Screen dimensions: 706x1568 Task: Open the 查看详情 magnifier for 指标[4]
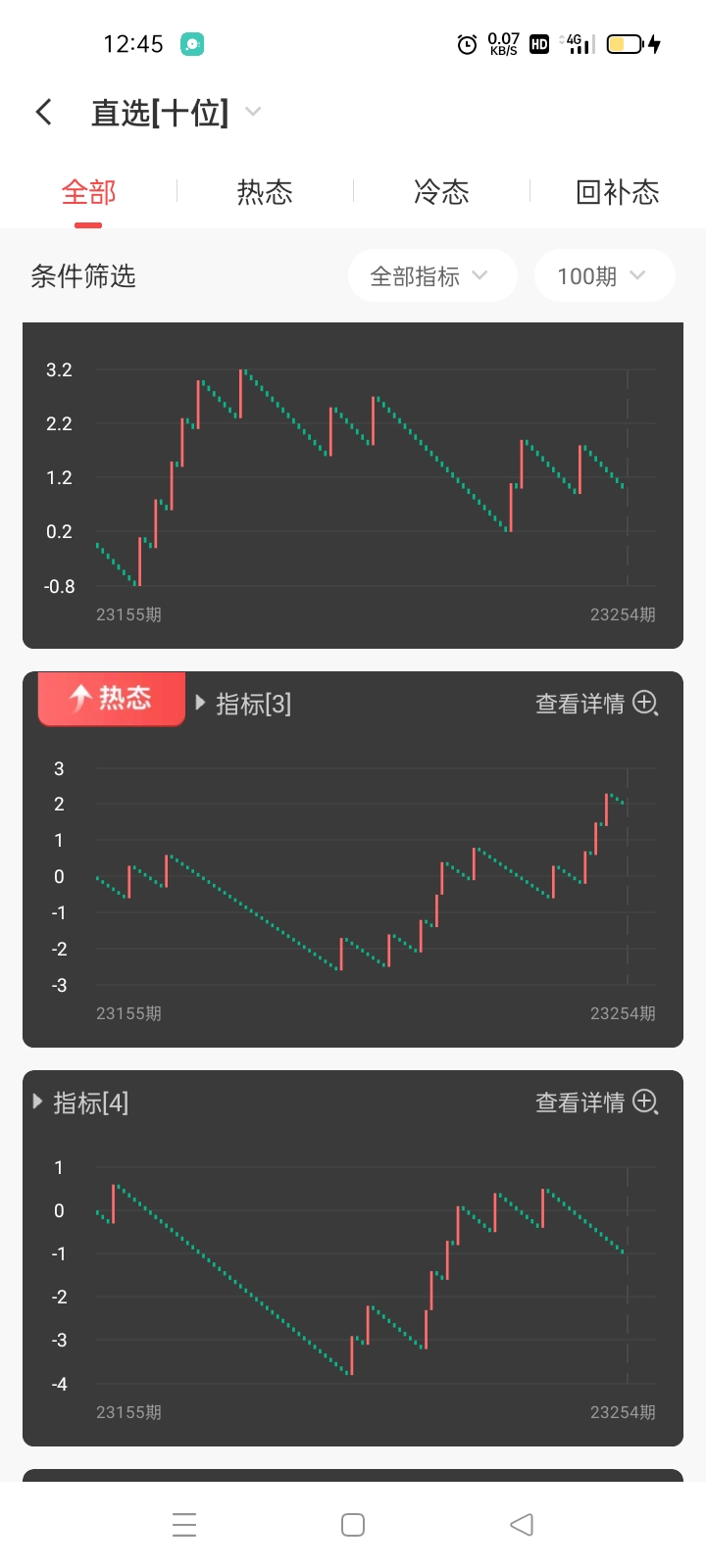[x=645, y=1102]
